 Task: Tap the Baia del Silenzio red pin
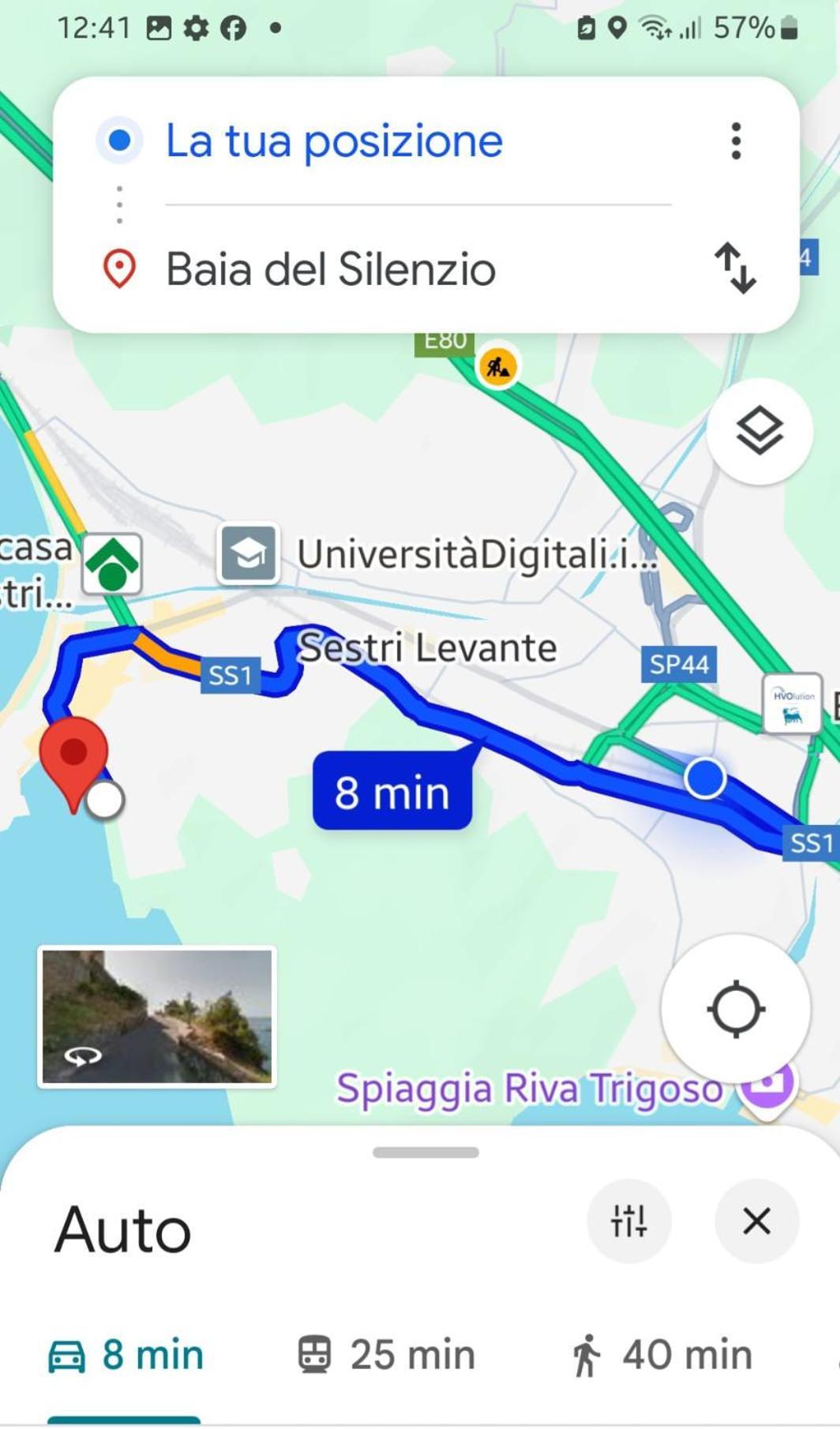pos(73,756)
